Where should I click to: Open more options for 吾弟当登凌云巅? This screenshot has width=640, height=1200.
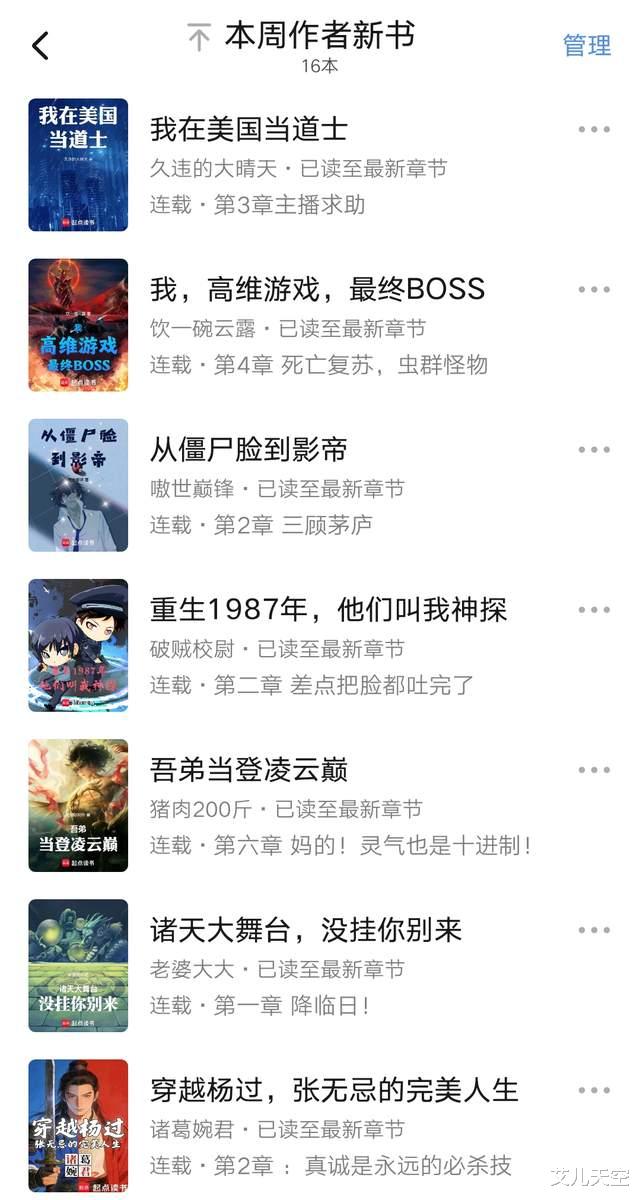[594, 770]
